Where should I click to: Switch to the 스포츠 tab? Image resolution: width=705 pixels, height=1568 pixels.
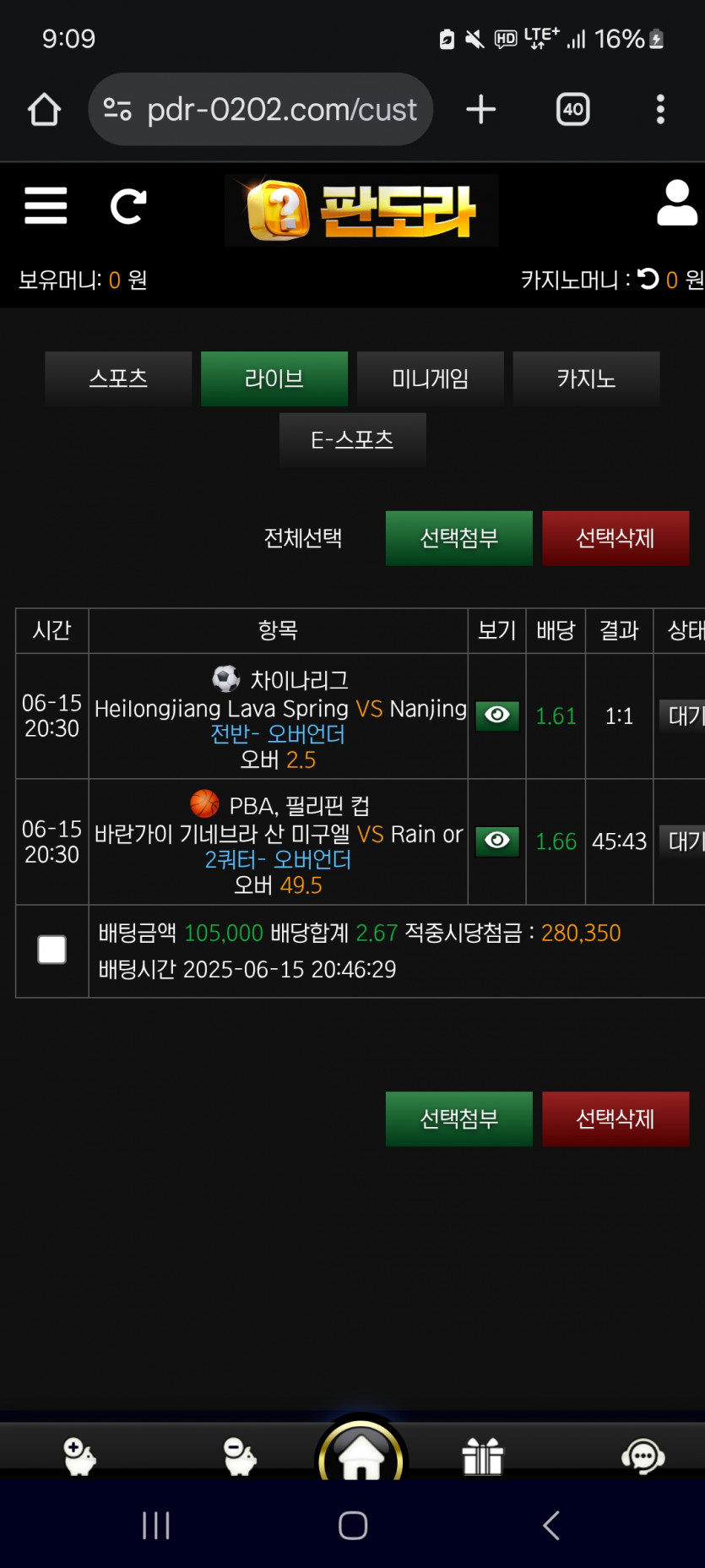[118, 378]
